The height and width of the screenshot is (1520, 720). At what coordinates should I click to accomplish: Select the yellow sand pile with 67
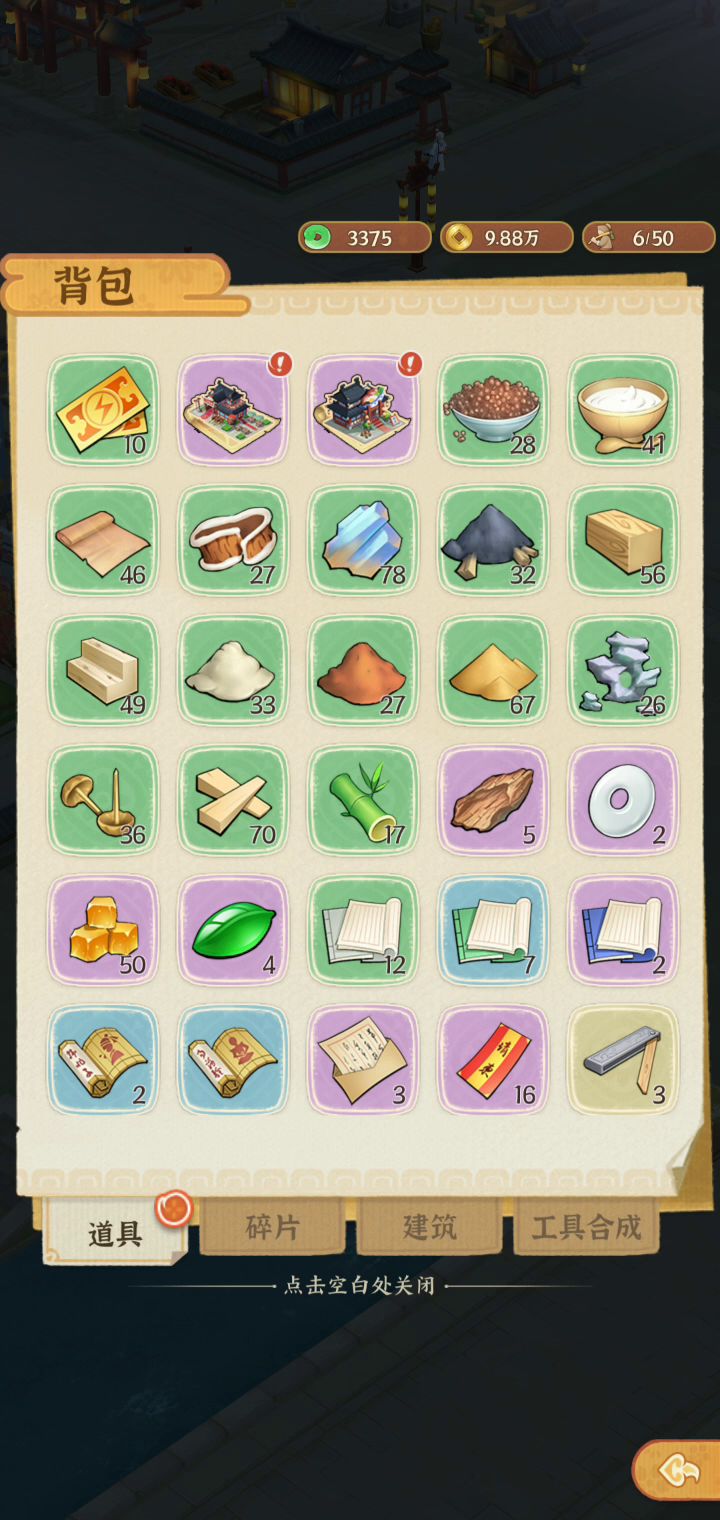[x=493, y=669]
